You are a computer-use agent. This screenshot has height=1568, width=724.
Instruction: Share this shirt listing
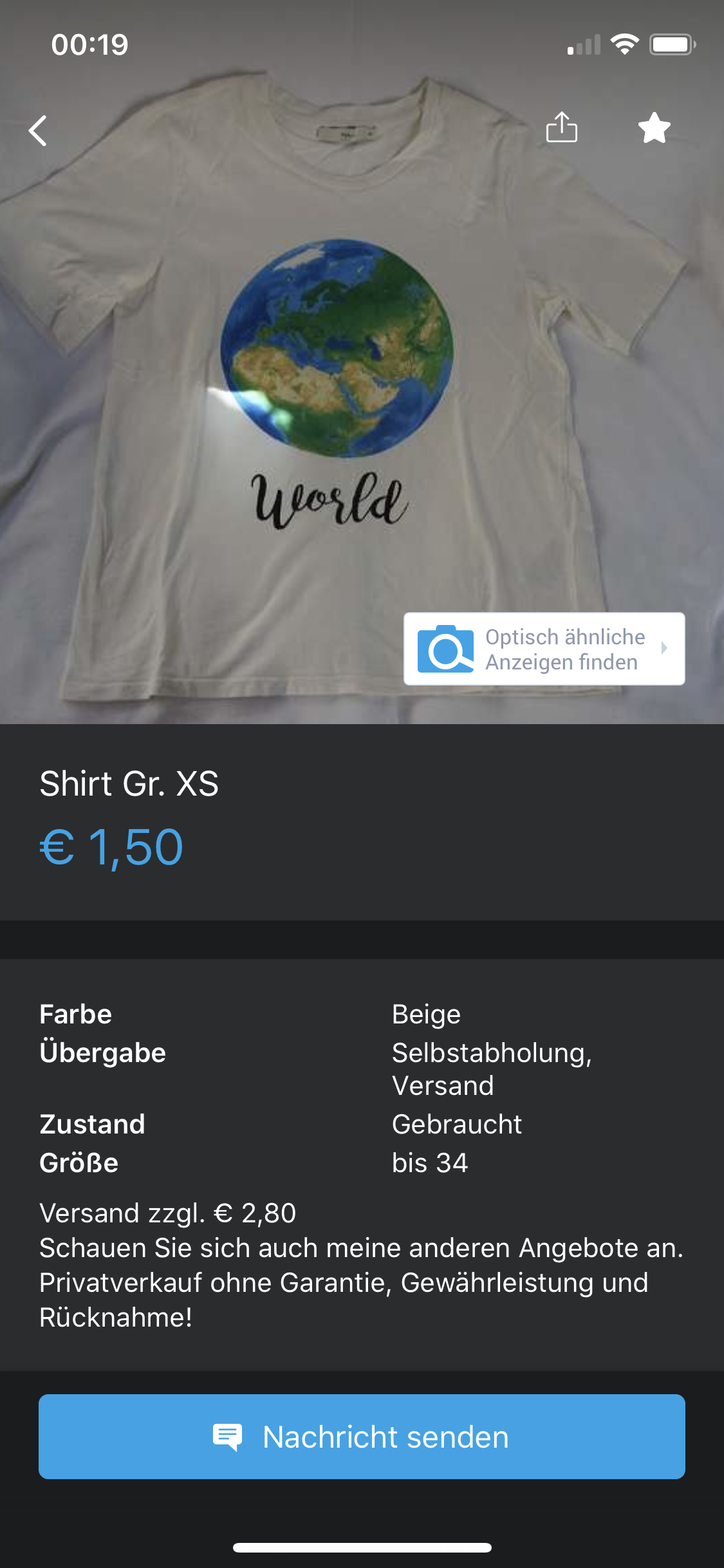[561, 127]
